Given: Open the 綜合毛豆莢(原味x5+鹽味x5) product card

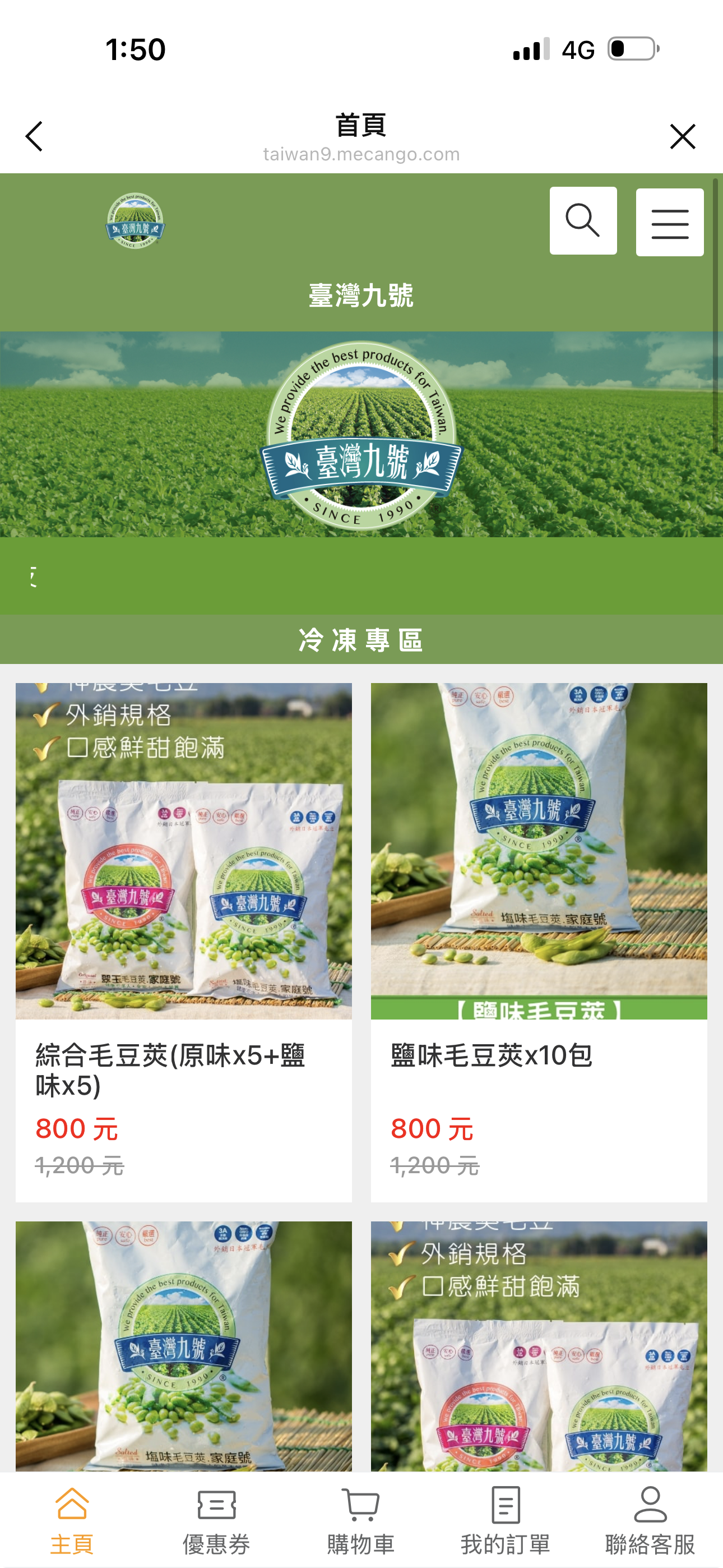Looking at the screenshot, I should pos(183,941).
